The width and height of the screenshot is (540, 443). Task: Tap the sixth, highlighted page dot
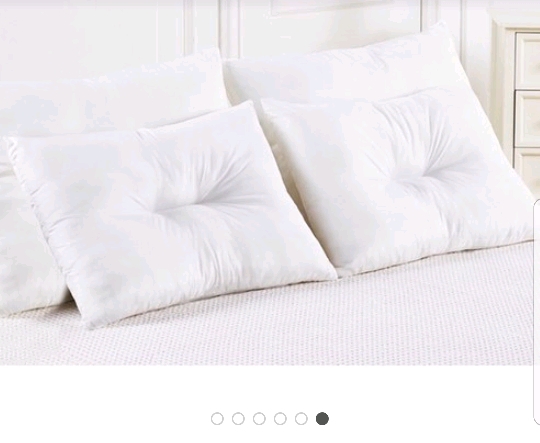tap(322, 419)
